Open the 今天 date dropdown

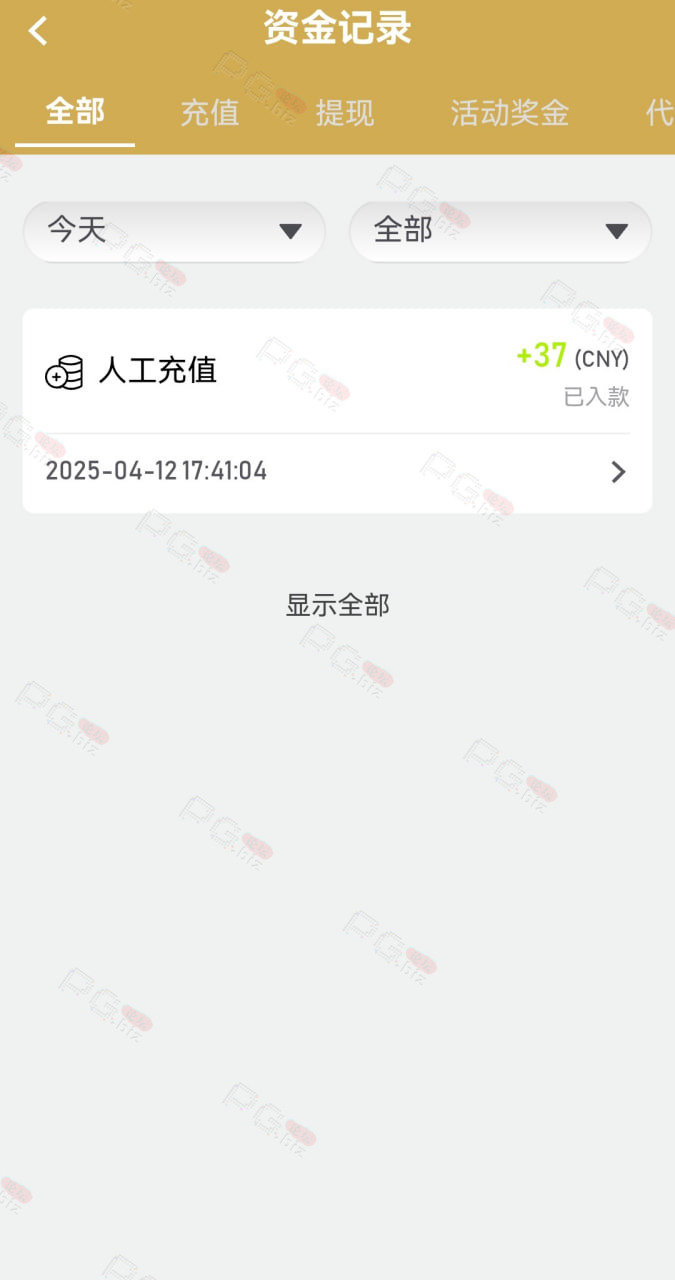coord(174,231)
